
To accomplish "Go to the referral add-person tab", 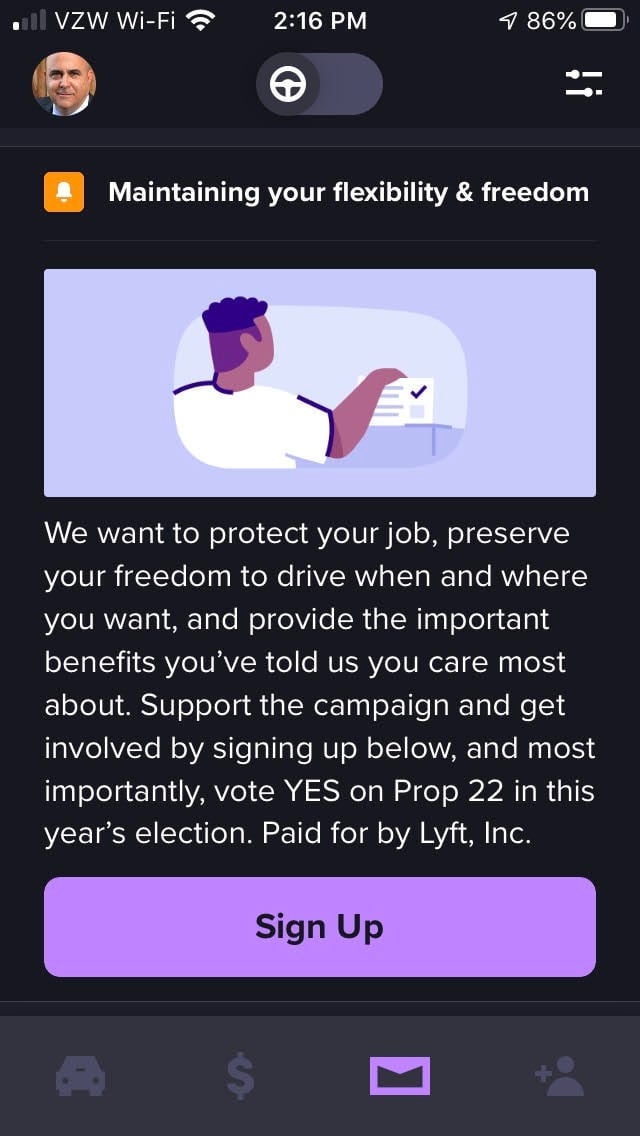I will (x=560, y=1077).
